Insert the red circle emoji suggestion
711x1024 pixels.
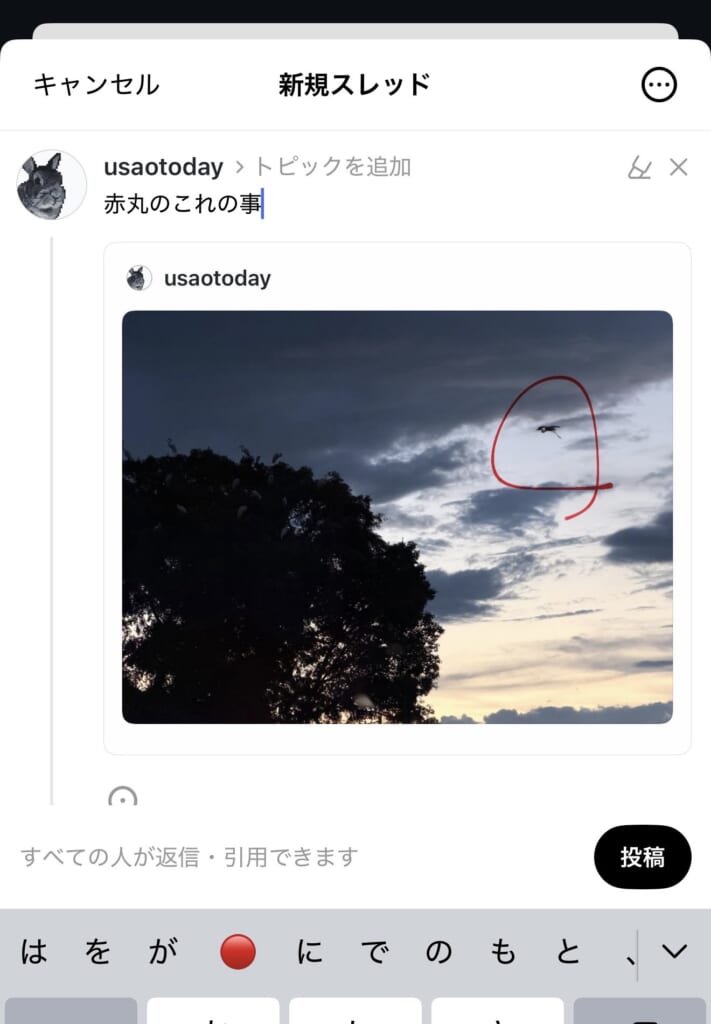(237, 952)
